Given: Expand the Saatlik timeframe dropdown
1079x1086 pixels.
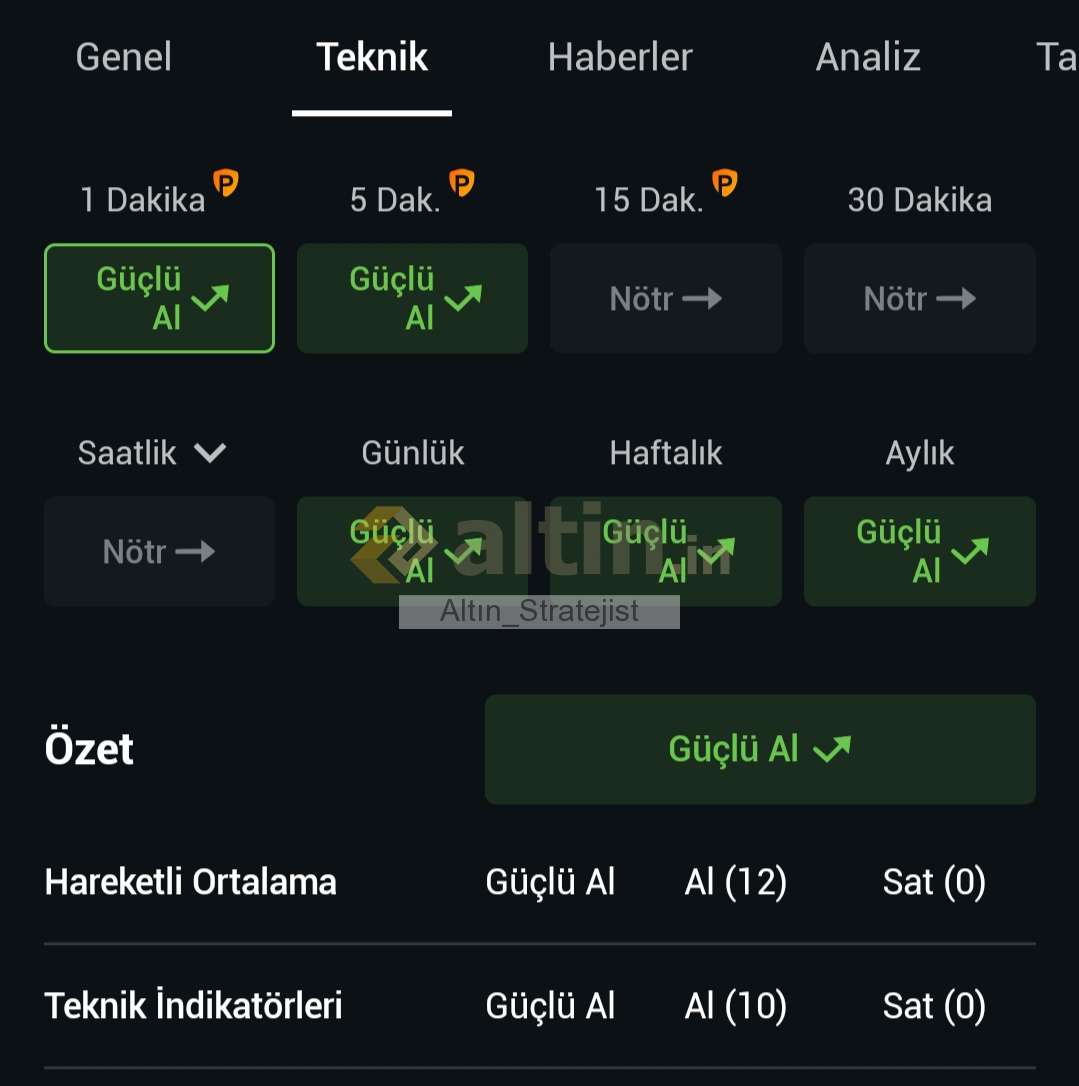Looking at the screenshot, I should click(x=152, y=453).
